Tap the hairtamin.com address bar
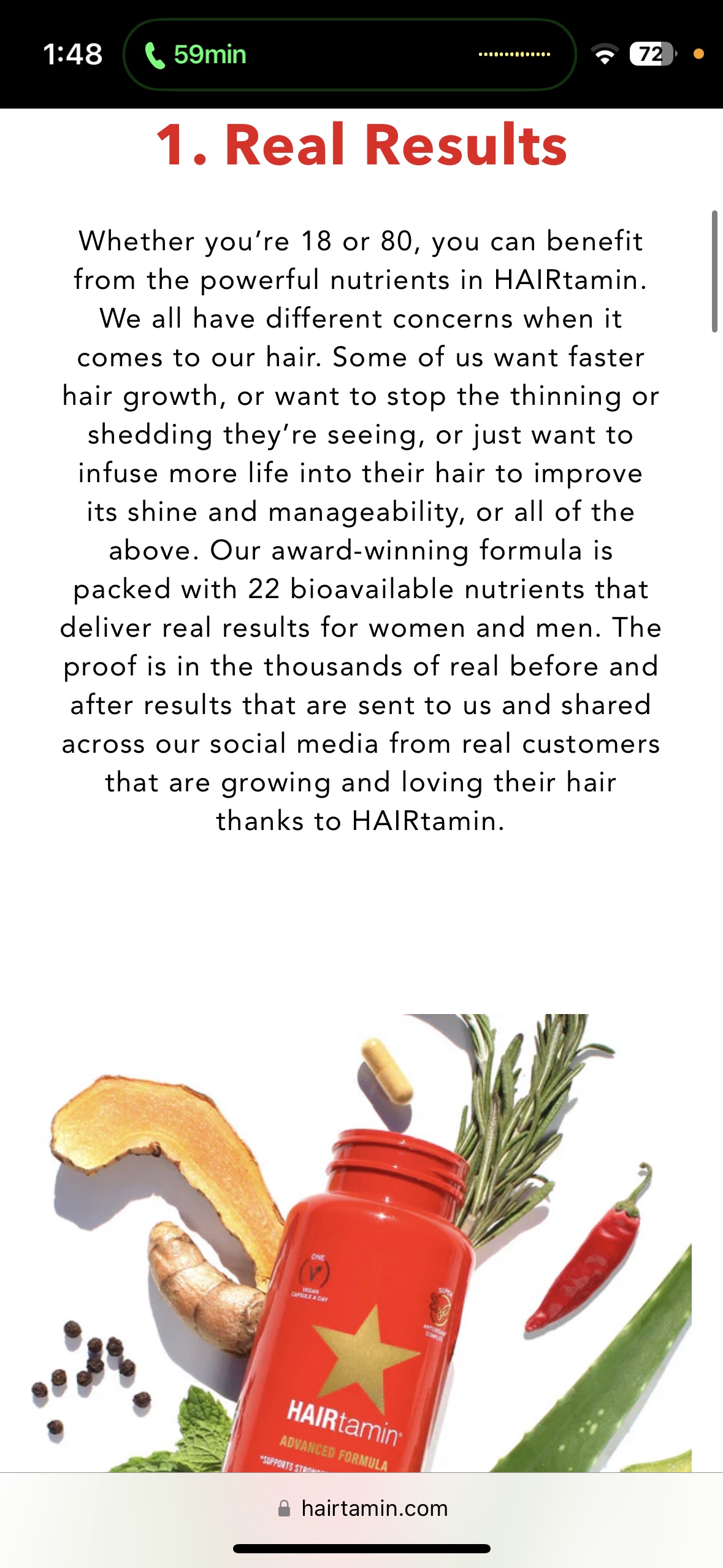 [x=362, y=1508]
